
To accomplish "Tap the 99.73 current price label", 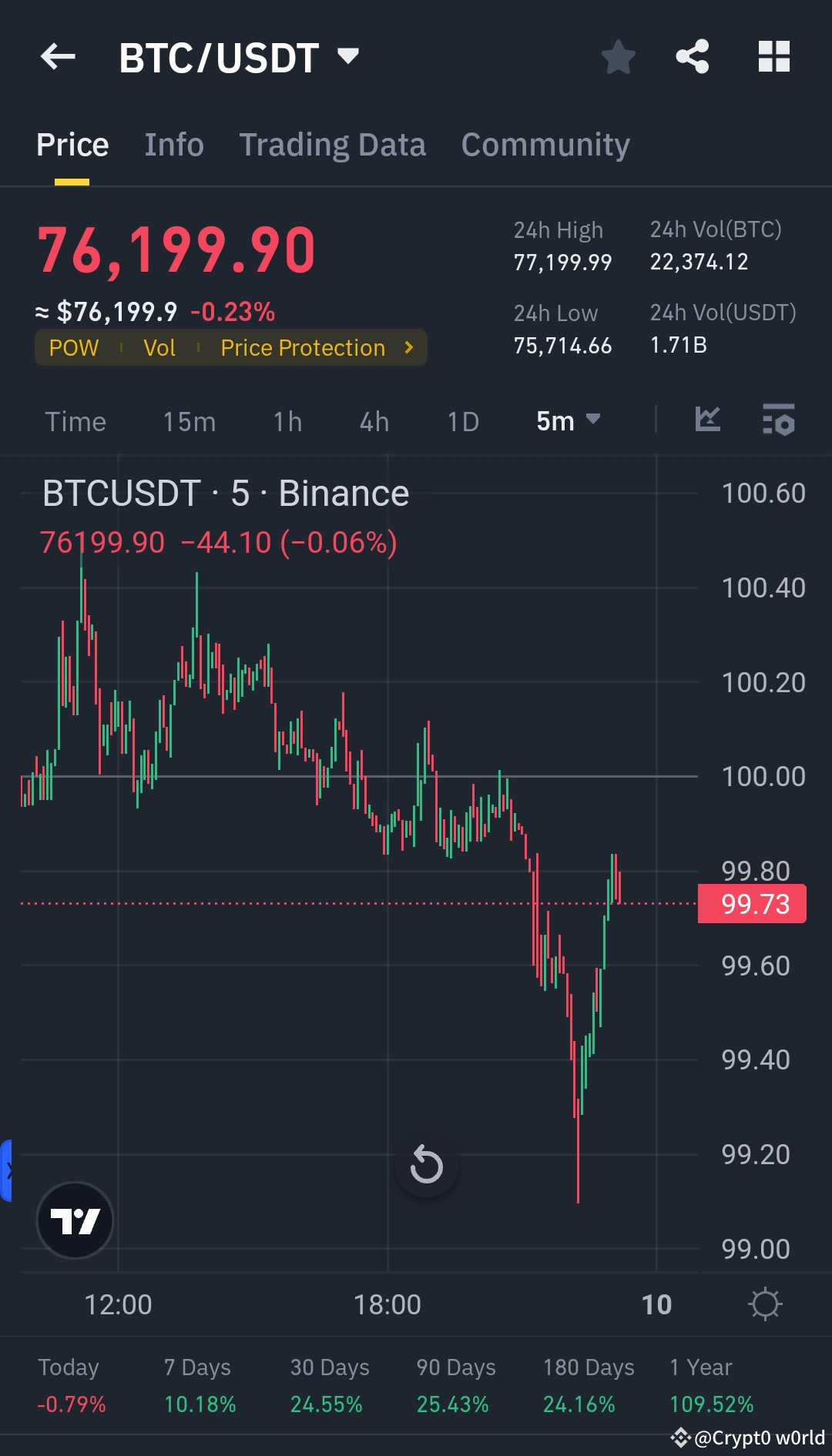I will (x=751, y=903).
